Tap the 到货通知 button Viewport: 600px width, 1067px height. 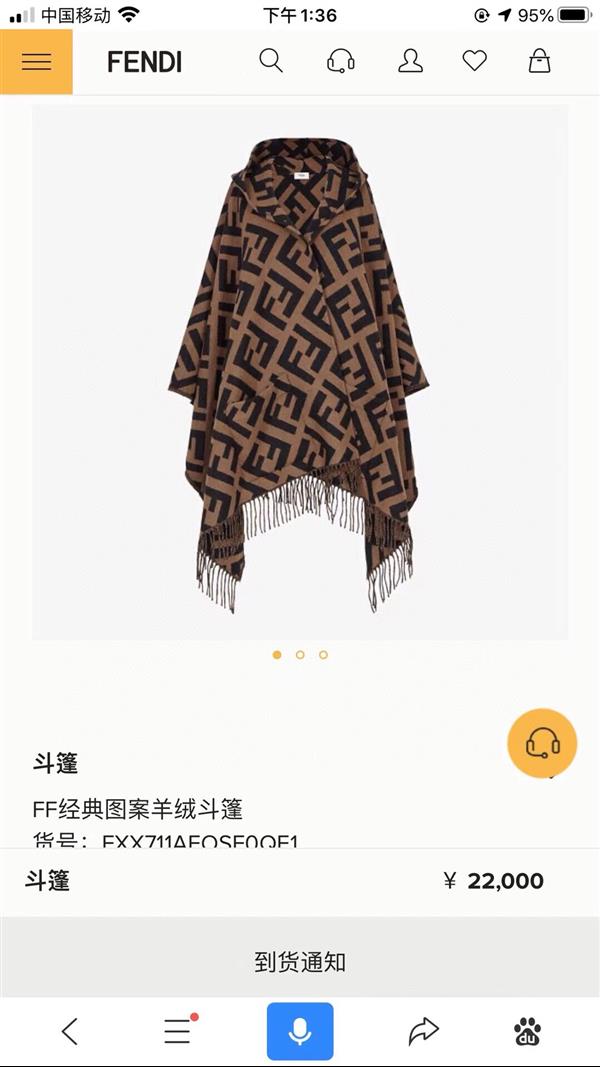[300, 962]
